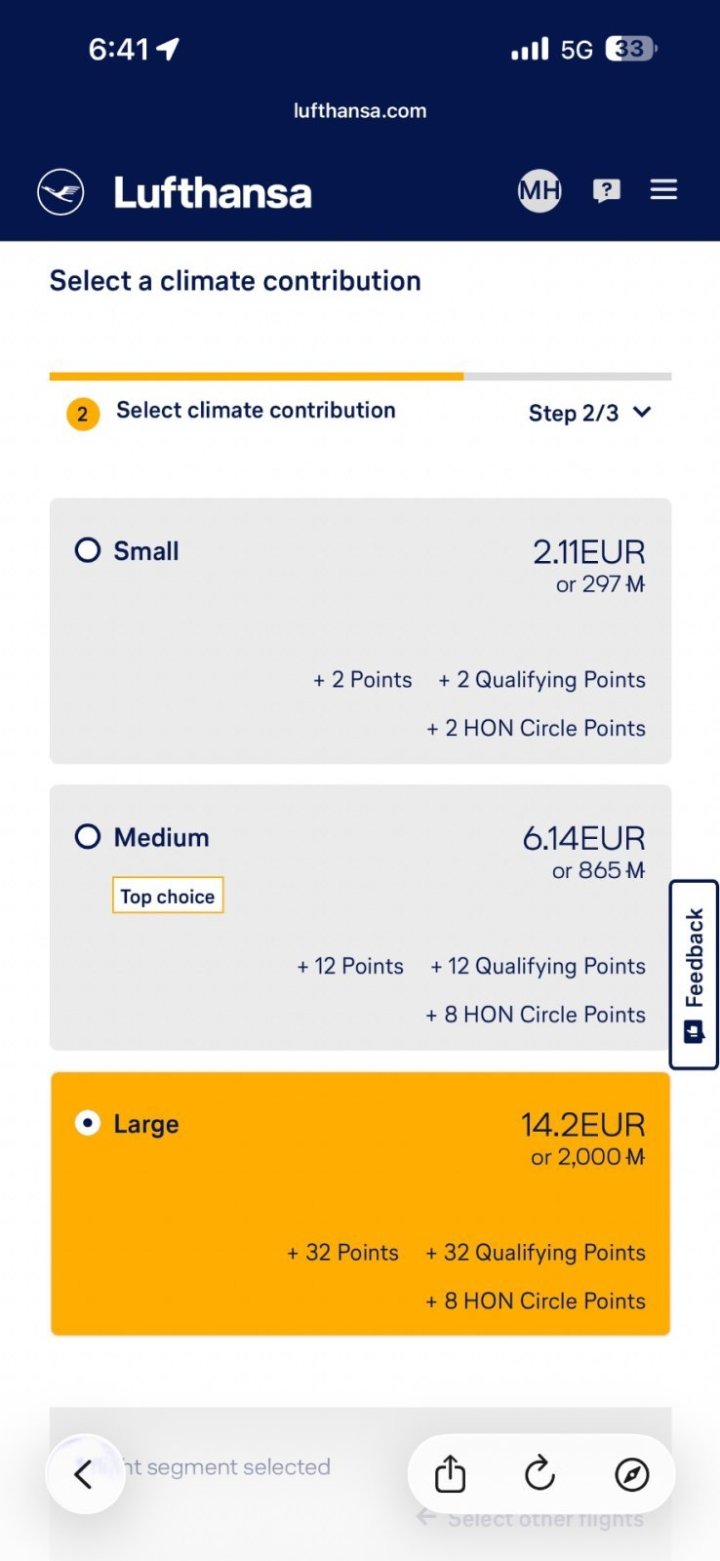Go to the Lufthansa home logo
Image resolution: width=720 pixels, height=1561 pixels.
[175, 192]
